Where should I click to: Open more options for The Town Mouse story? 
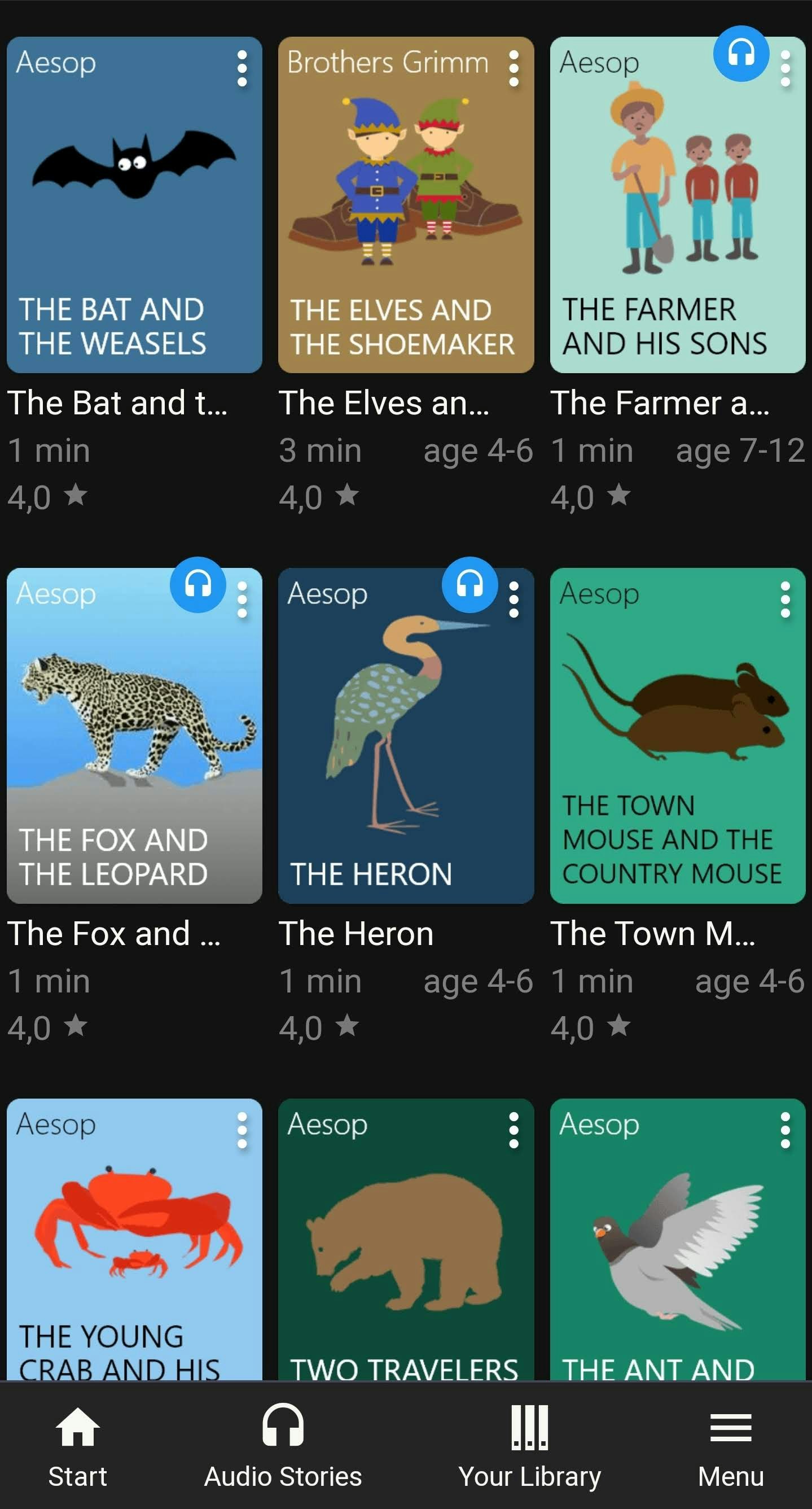(785, 600)
